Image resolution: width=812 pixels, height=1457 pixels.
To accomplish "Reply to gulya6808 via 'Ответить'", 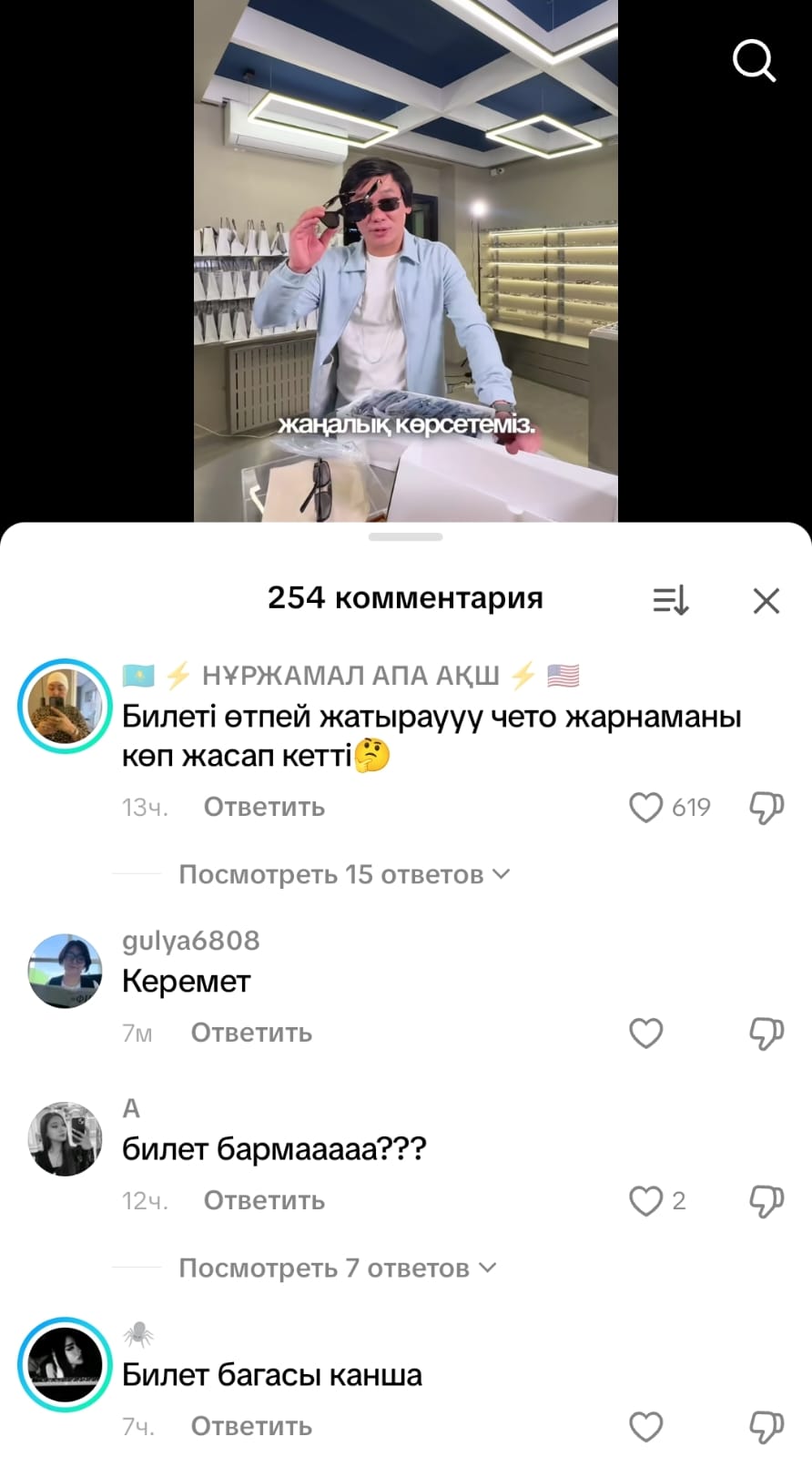I will pos(249,1033).
